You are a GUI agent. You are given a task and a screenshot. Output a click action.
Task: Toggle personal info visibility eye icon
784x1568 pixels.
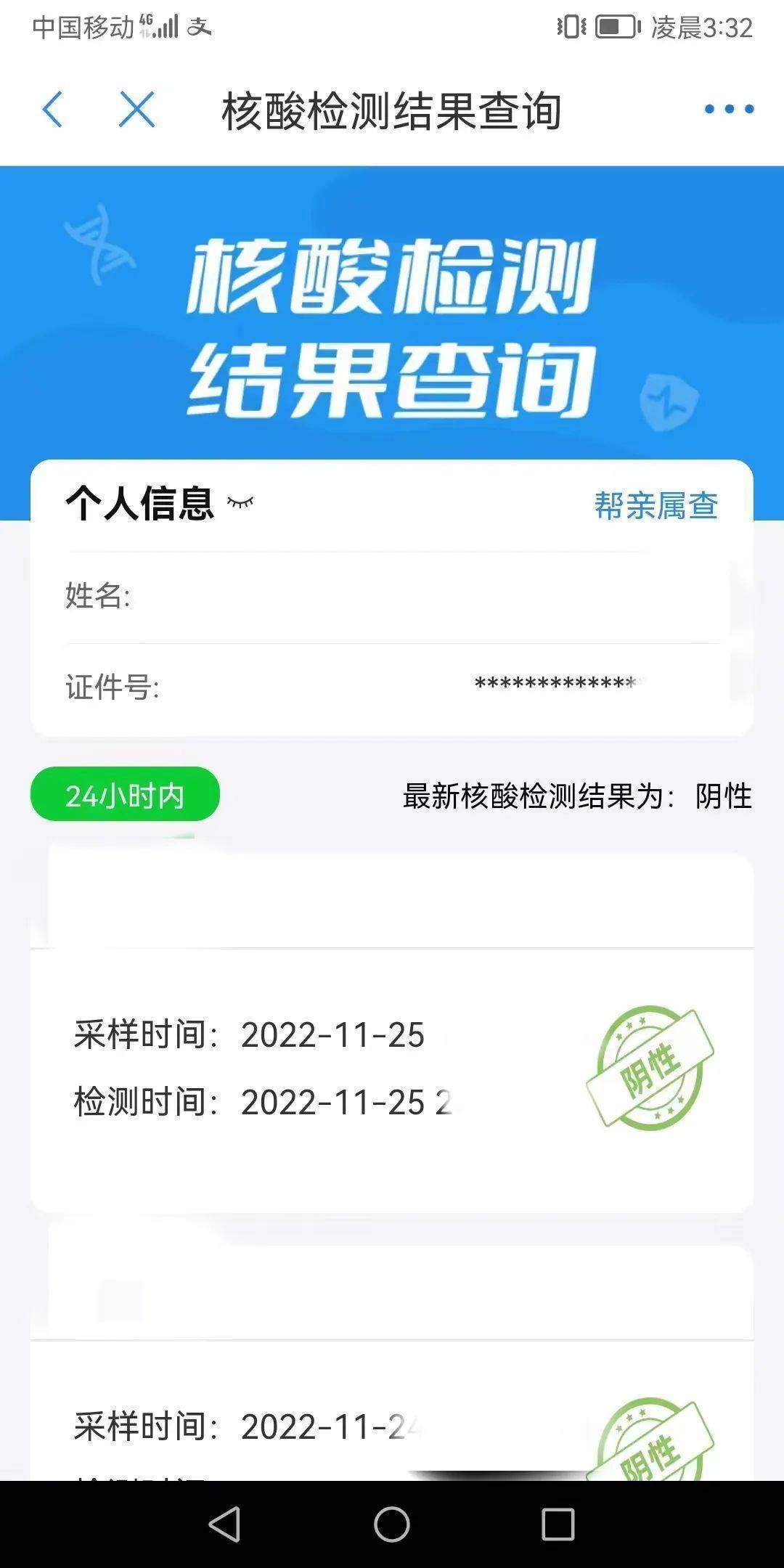coord(240,502)
